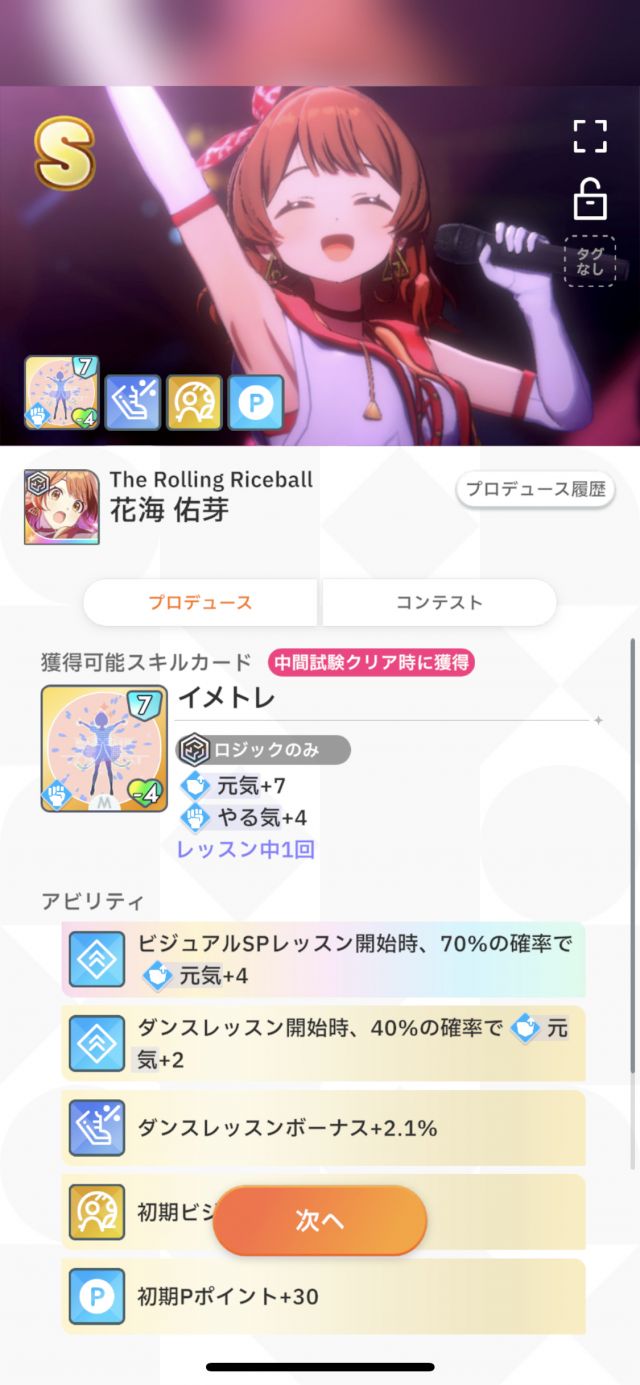Switch to the コンテスト tab
The image size is (640, 1385).
pos(439,602)
